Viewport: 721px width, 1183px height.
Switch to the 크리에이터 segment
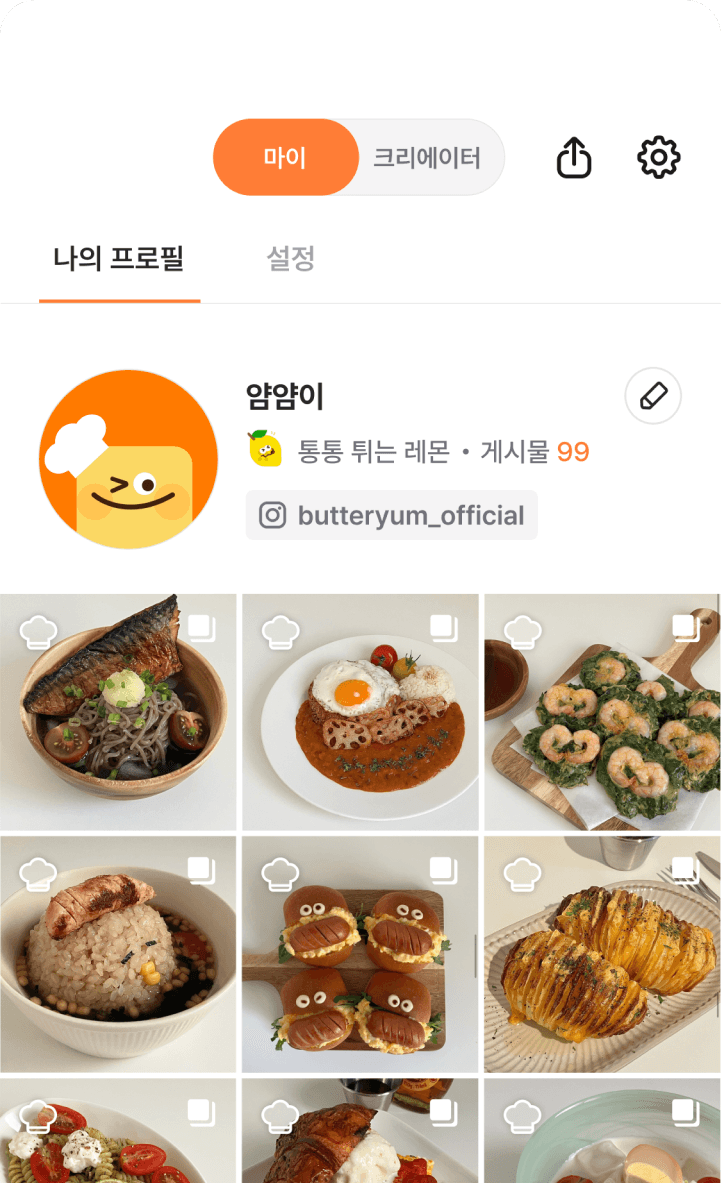click(x=428, y=158)
